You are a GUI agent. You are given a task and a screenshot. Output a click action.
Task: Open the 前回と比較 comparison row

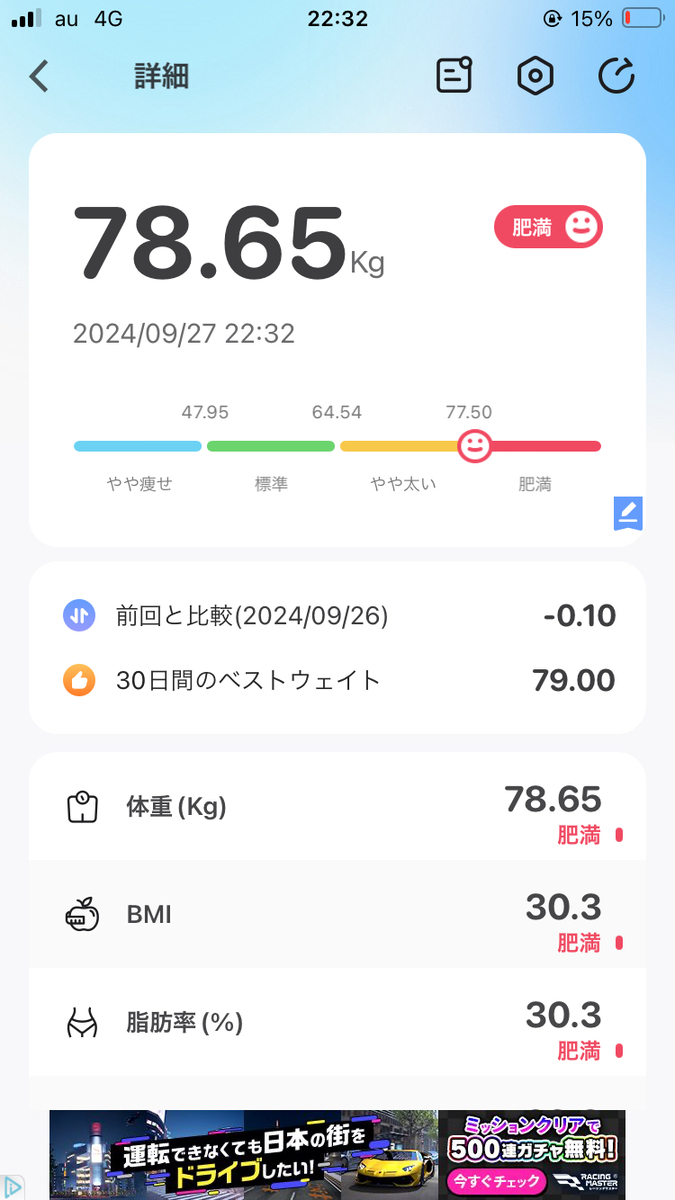coord(337,616)
